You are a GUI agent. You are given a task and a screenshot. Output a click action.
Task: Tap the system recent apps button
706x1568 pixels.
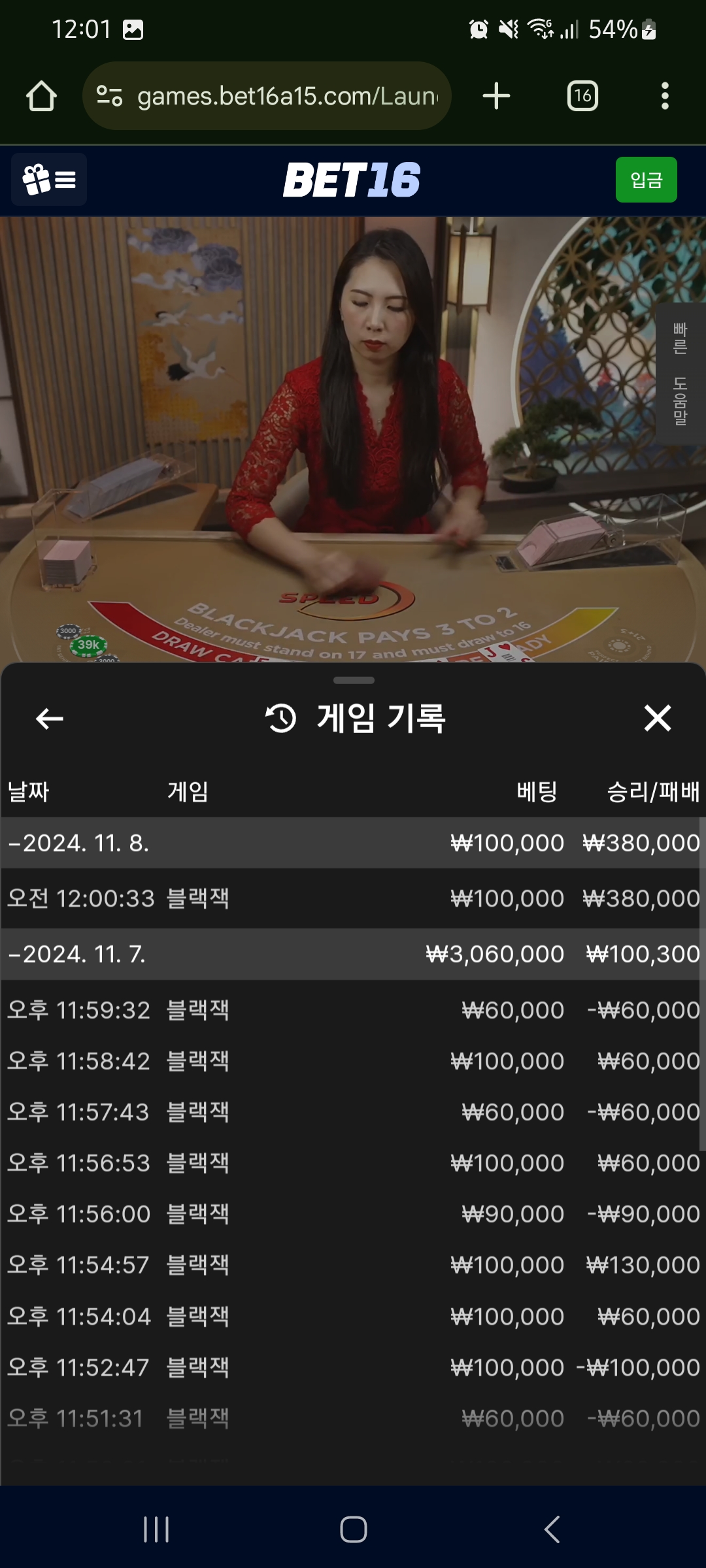point(156,1529)
